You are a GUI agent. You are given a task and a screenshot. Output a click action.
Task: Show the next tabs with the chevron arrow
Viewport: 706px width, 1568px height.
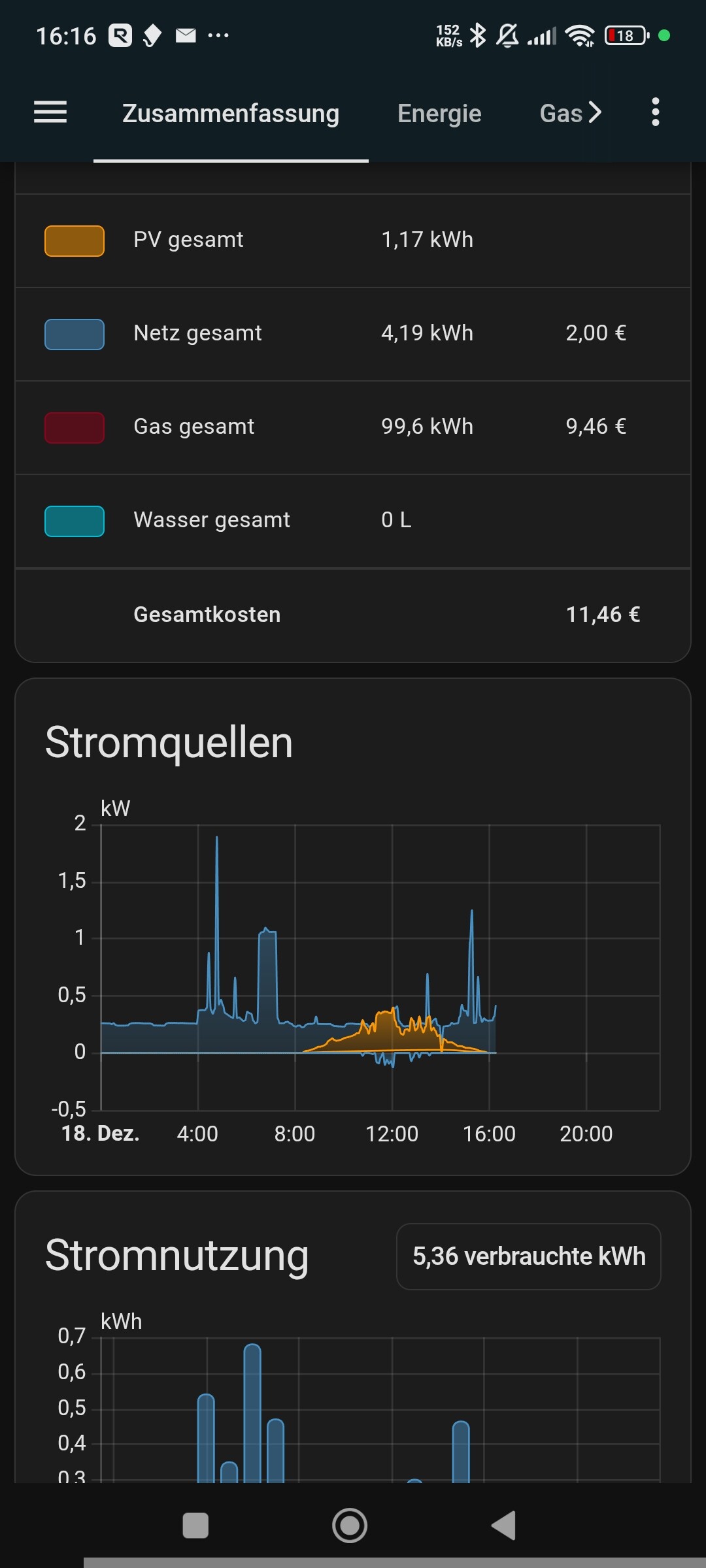pyautogui.click(x=595, y=112)
